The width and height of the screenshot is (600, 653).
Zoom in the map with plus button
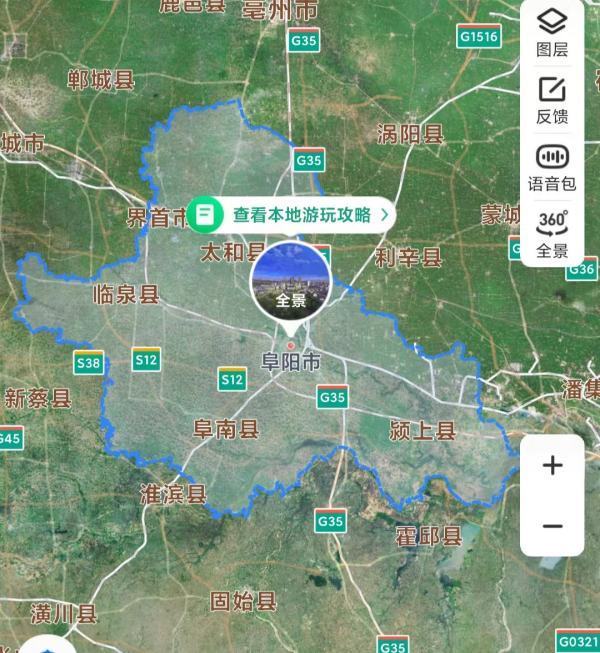tap(552, 465)
